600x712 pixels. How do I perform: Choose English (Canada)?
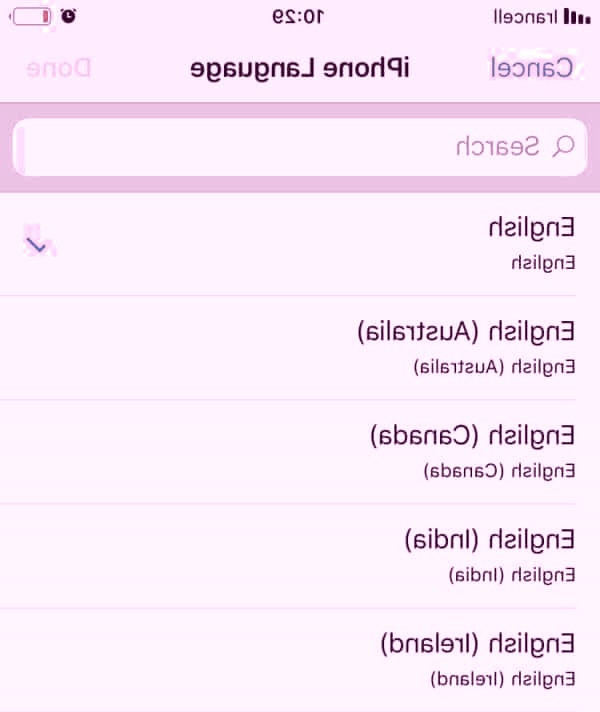click(300, 451)
